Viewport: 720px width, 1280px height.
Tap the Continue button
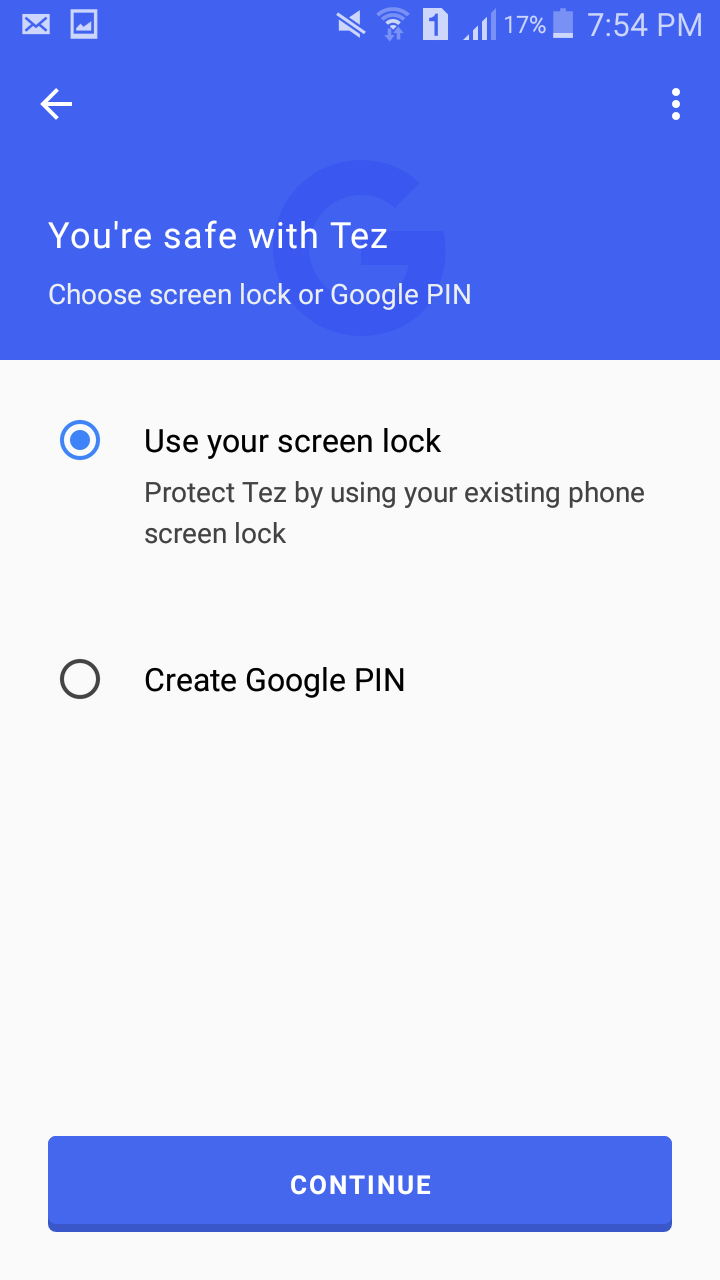tap(360, 1184)
